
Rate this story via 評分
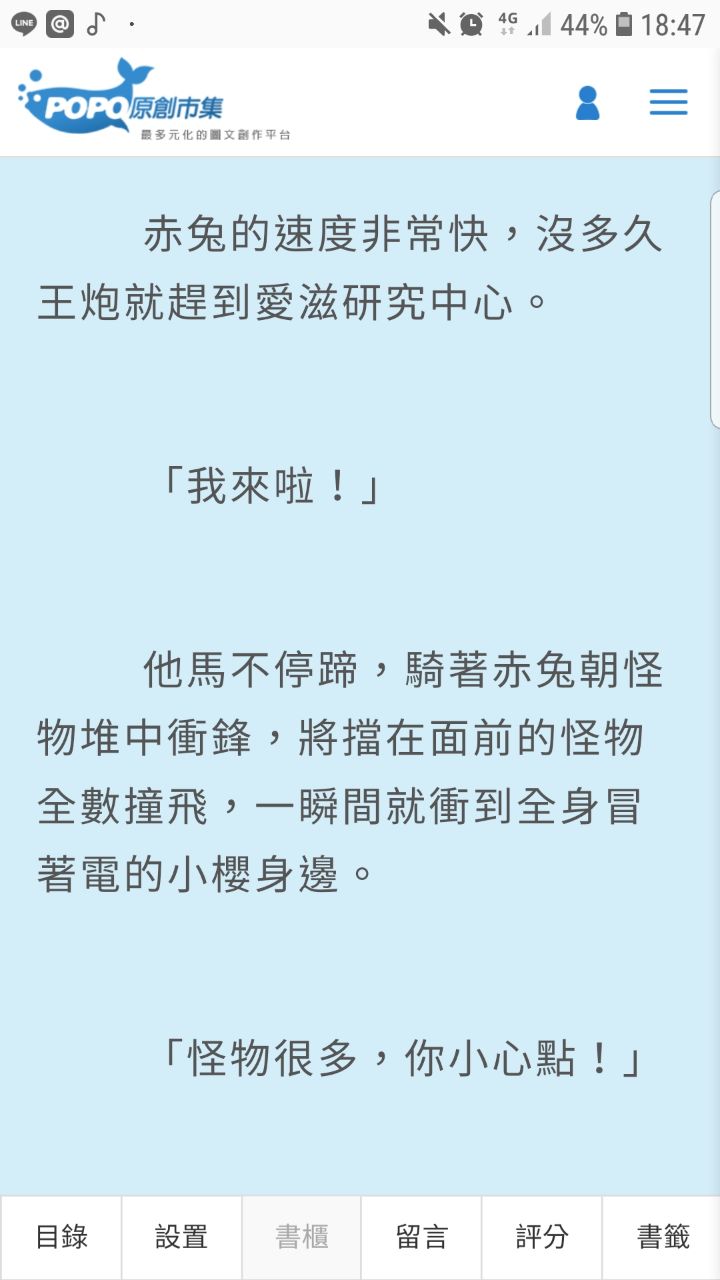point(541,1237)
